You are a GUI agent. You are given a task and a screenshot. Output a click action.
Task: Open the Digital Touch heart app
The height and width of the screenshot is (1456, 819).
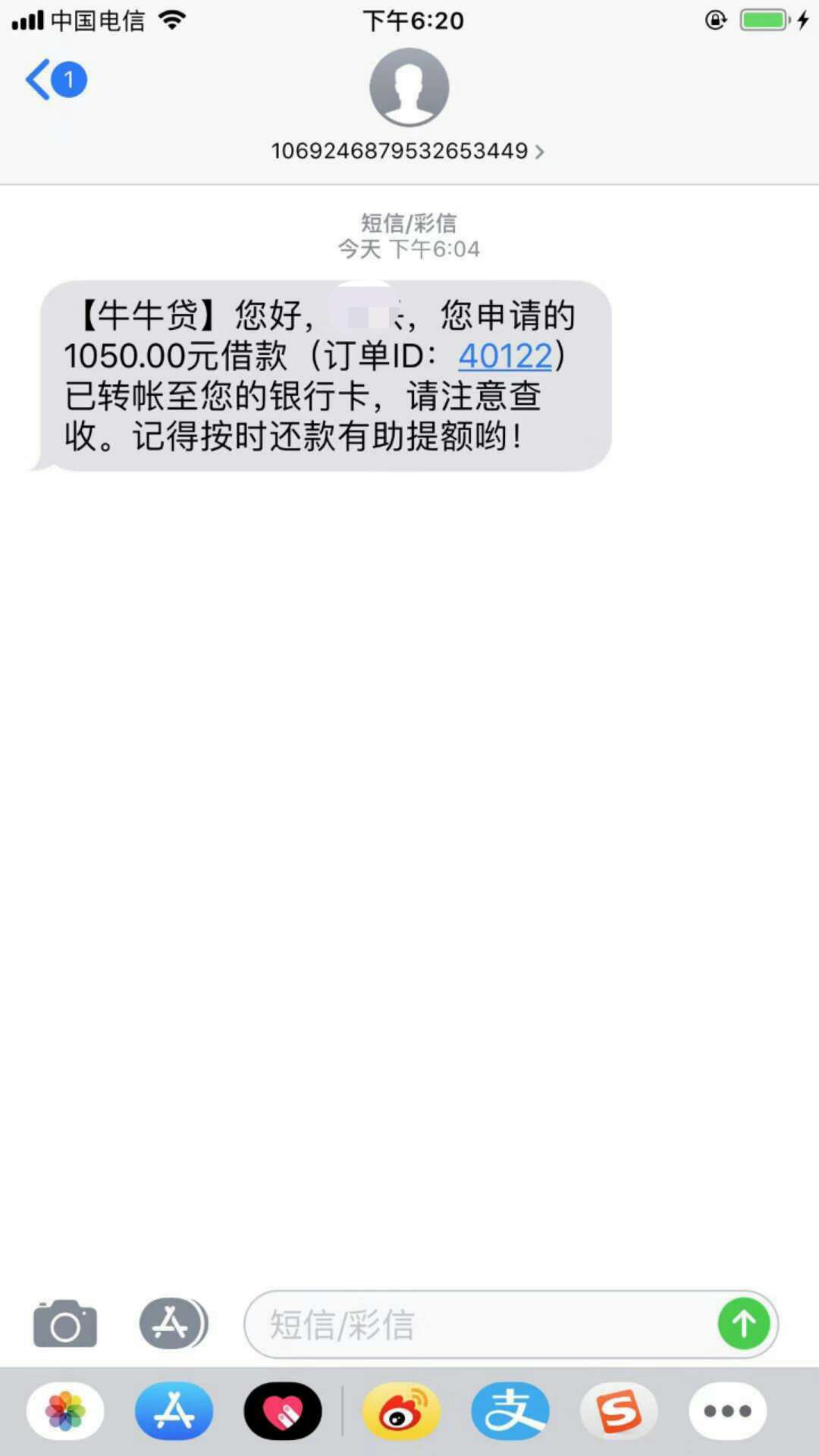click(x=283, y=1411)
